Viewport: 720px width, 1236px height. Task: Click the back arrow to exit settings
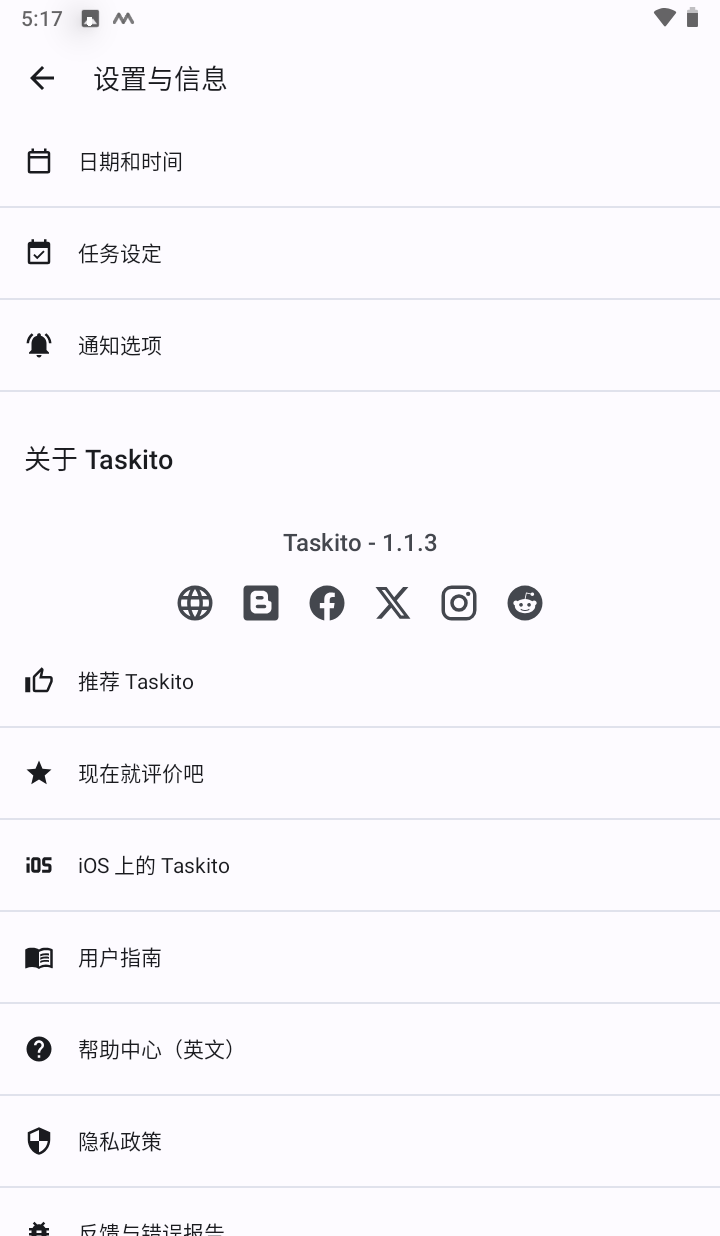click(x=41, y=78)
